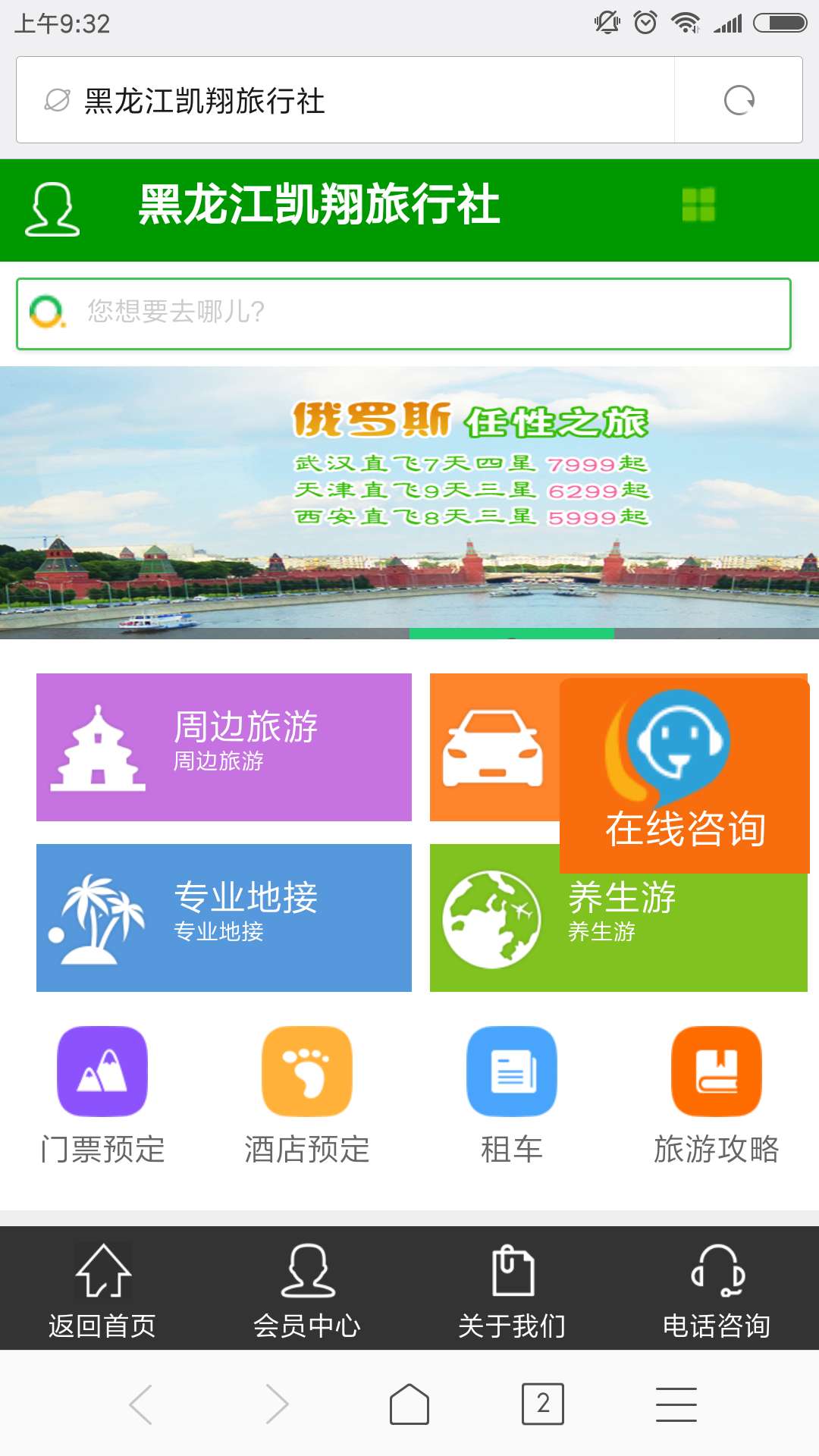Open 关于我们 about page
This screenshot has height=1456, width=819.
512,1291
